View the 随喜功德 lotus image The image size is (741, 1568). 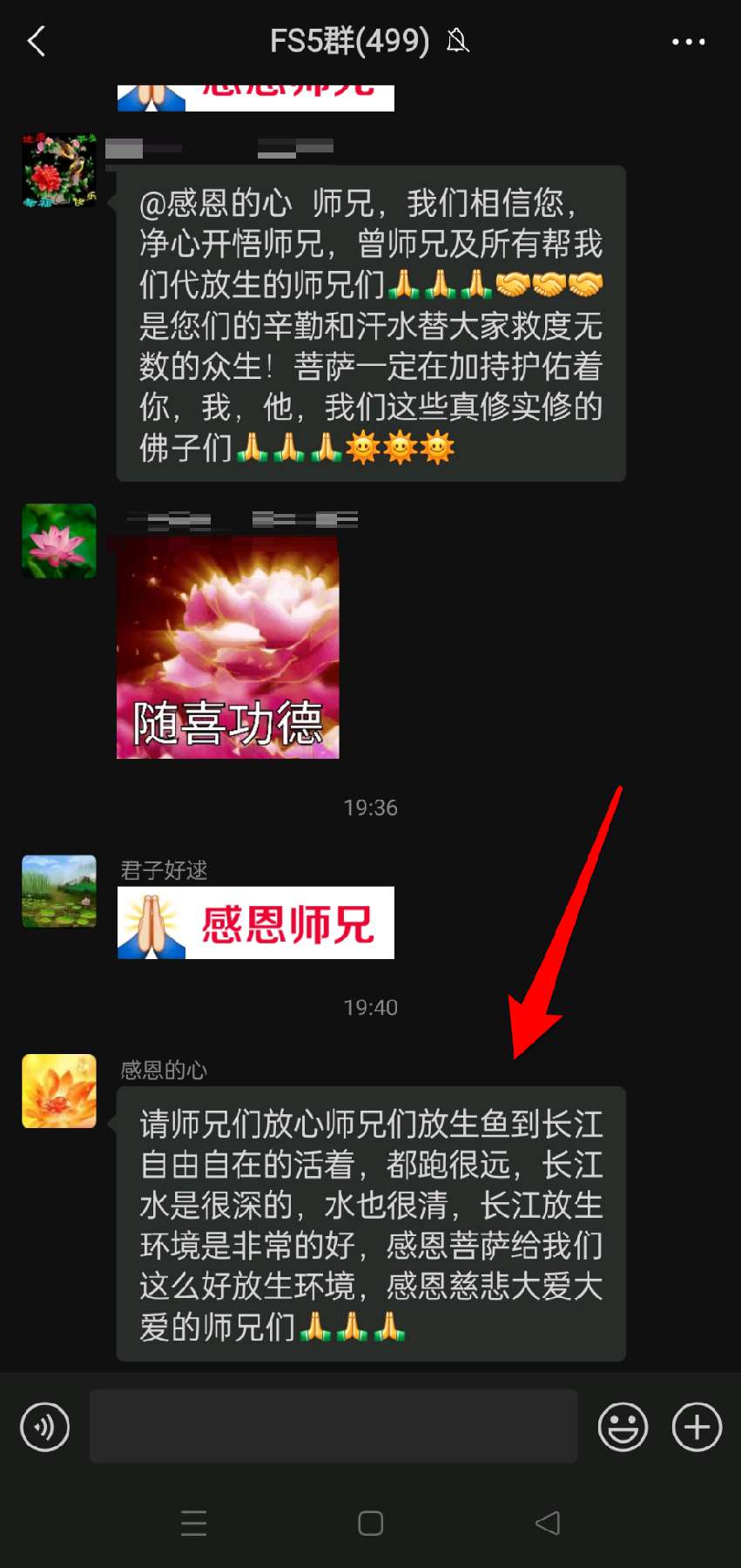[x=228, y=647]
